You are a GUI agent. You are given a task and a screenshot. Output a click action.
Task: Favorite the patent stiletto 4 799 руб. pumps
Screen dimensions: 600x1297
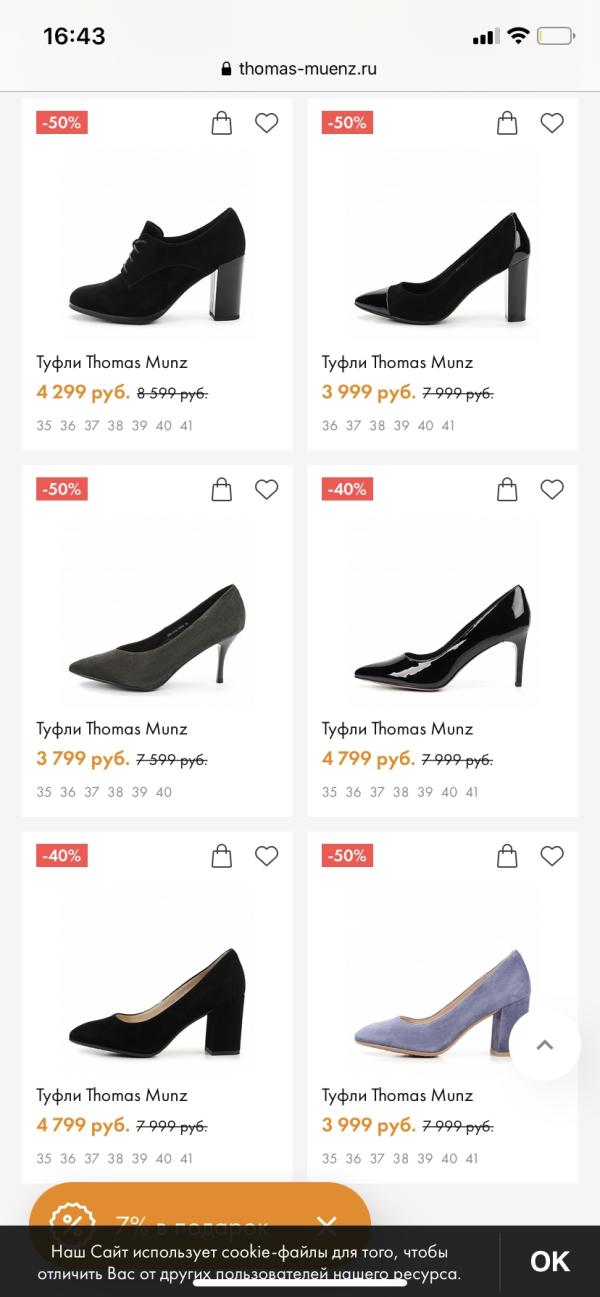coord(552,489)
